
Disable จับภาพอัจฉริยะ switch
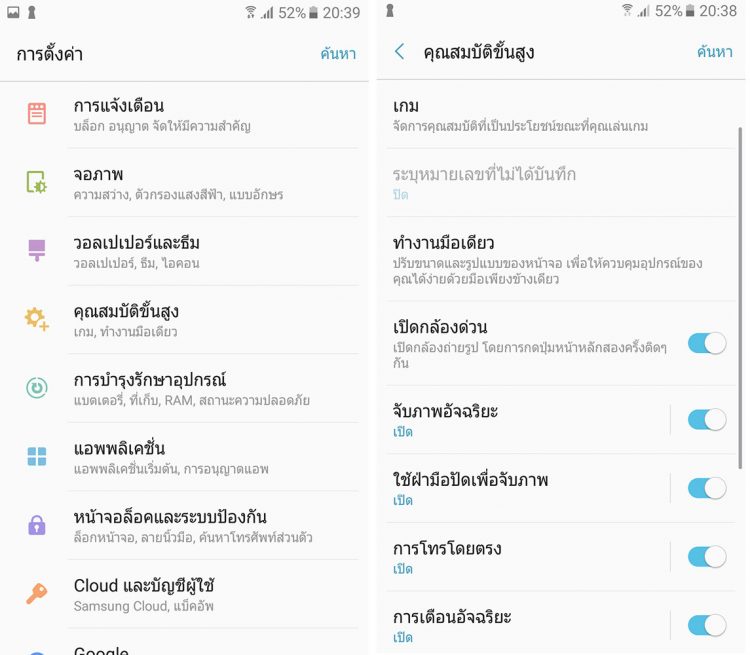pos(706,420)
